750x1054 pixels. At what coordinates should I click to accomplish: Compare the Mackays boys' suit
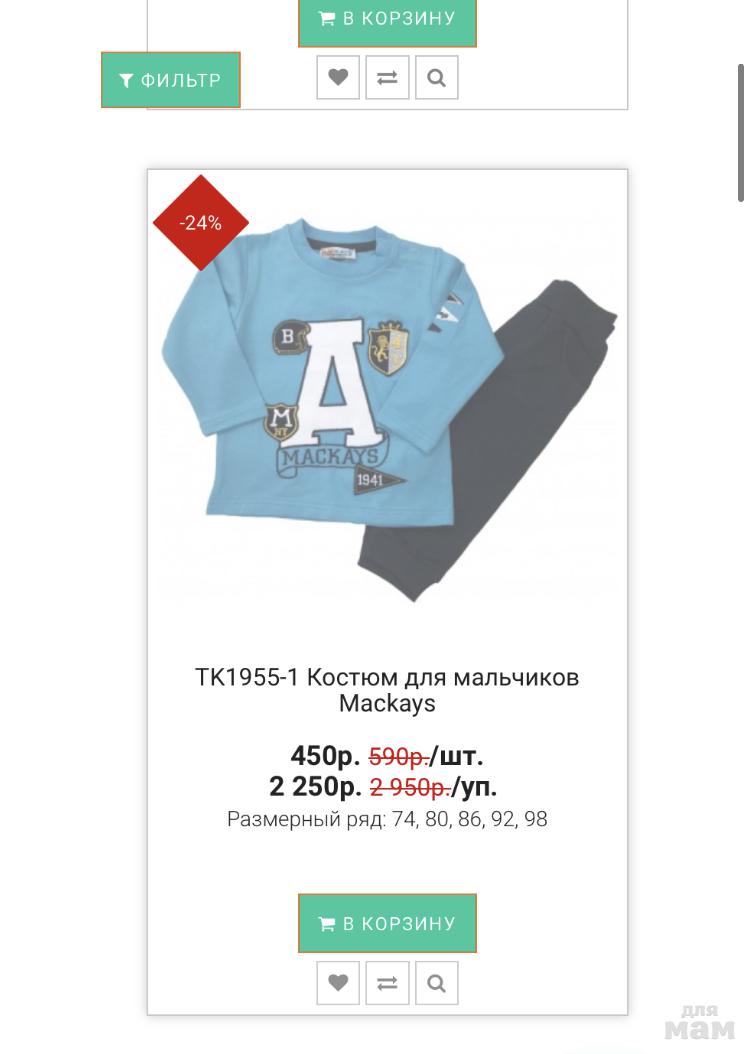click(x=387, y=983)
